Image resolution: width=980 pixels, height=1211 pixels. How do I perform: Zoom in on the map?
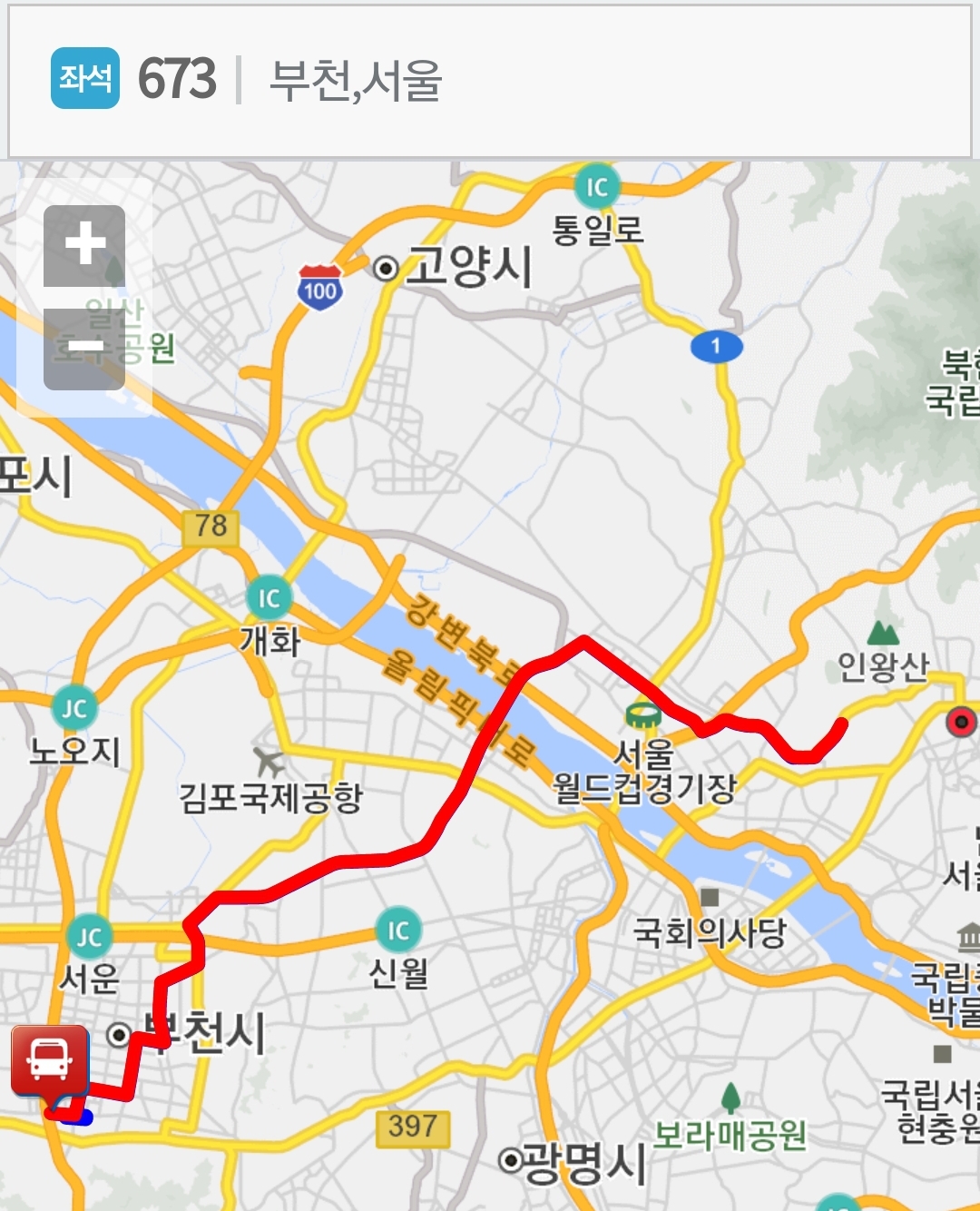(84, 245)
